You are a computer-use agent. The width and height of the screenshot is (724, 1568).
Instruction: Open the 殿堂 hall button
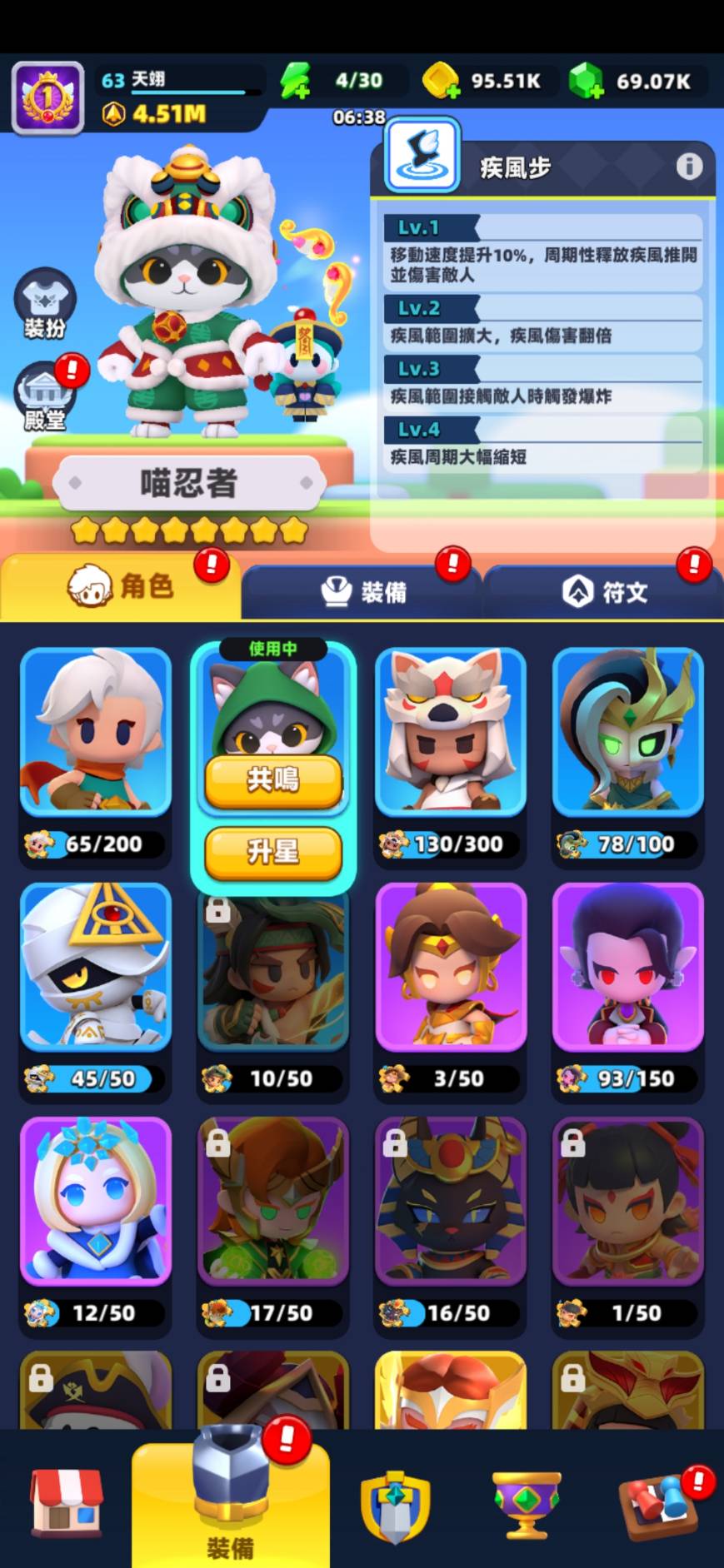tap(46, 396)
